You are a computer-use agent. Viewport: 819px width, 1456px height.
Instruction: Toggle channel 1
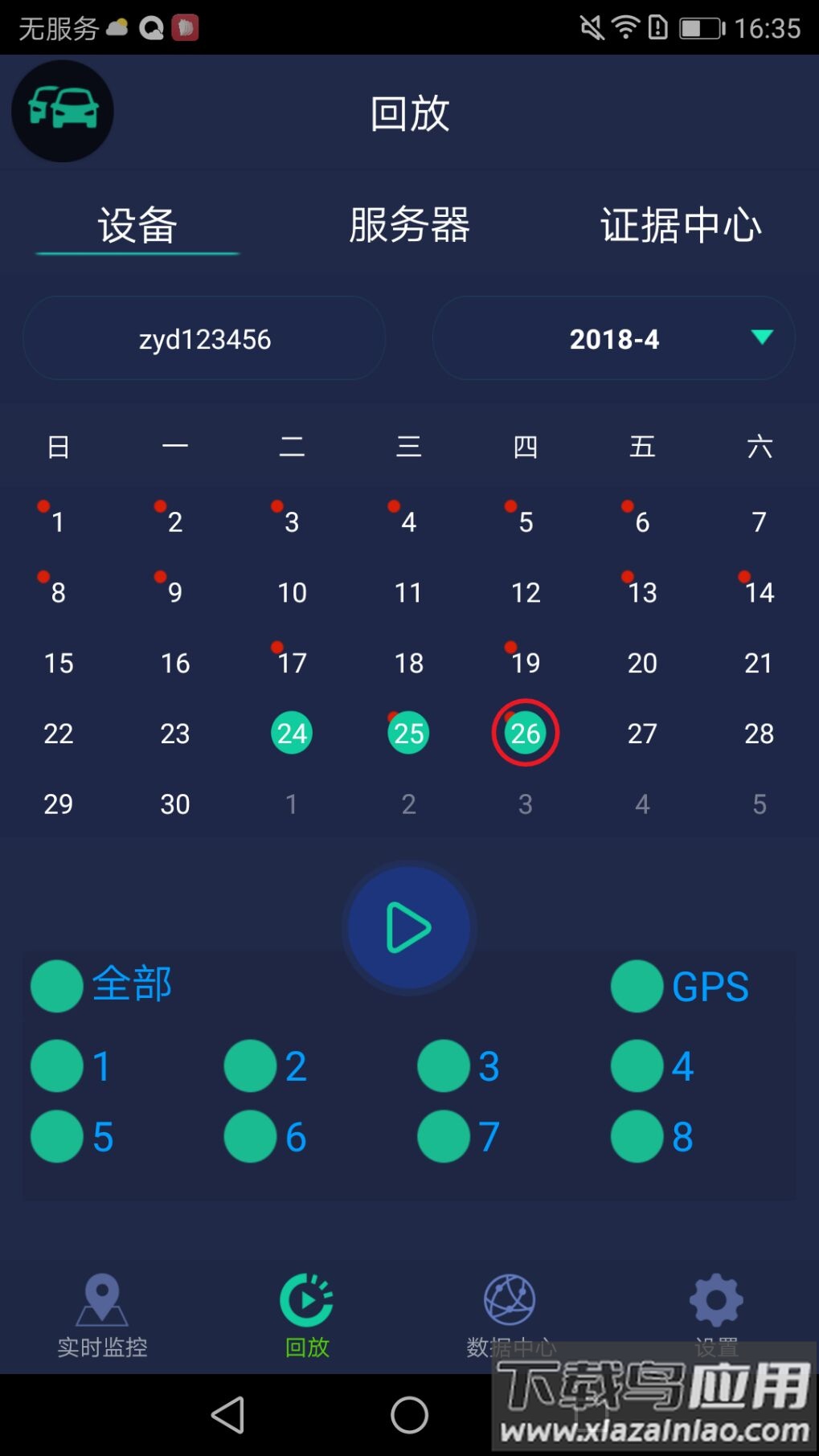[58, 1066]
